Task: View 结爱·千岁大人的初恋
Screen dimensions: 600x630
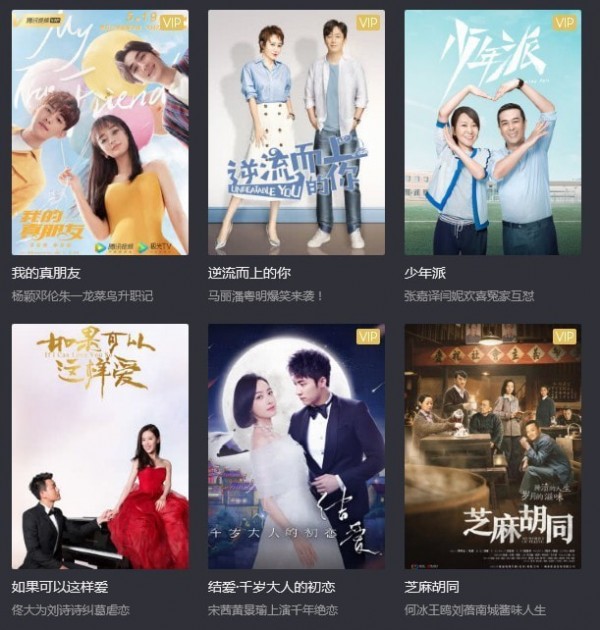Action: (296, 446)
